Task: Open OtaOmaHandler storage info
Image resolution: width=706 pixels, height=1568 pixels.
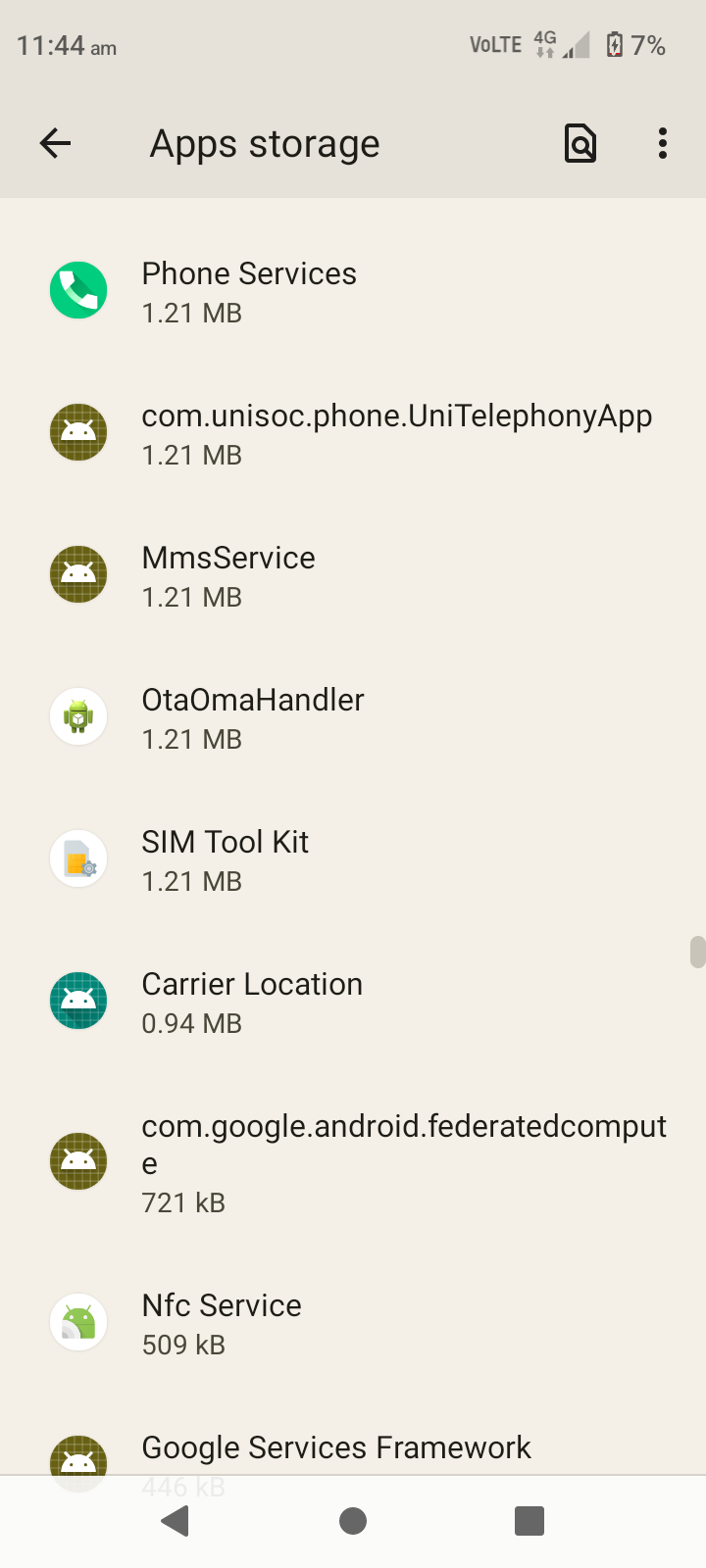Action: [x=353, y=717]
